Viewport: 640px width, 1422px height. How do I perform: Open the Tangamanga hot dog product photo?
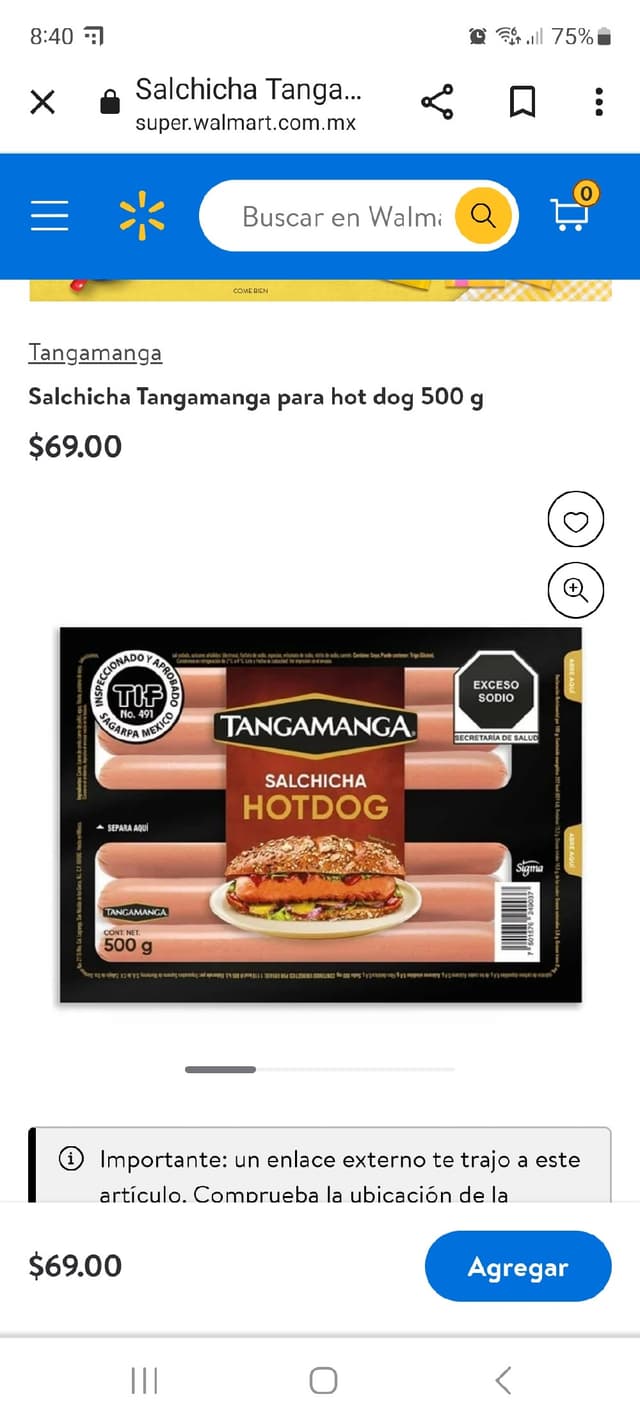point(320,815)
